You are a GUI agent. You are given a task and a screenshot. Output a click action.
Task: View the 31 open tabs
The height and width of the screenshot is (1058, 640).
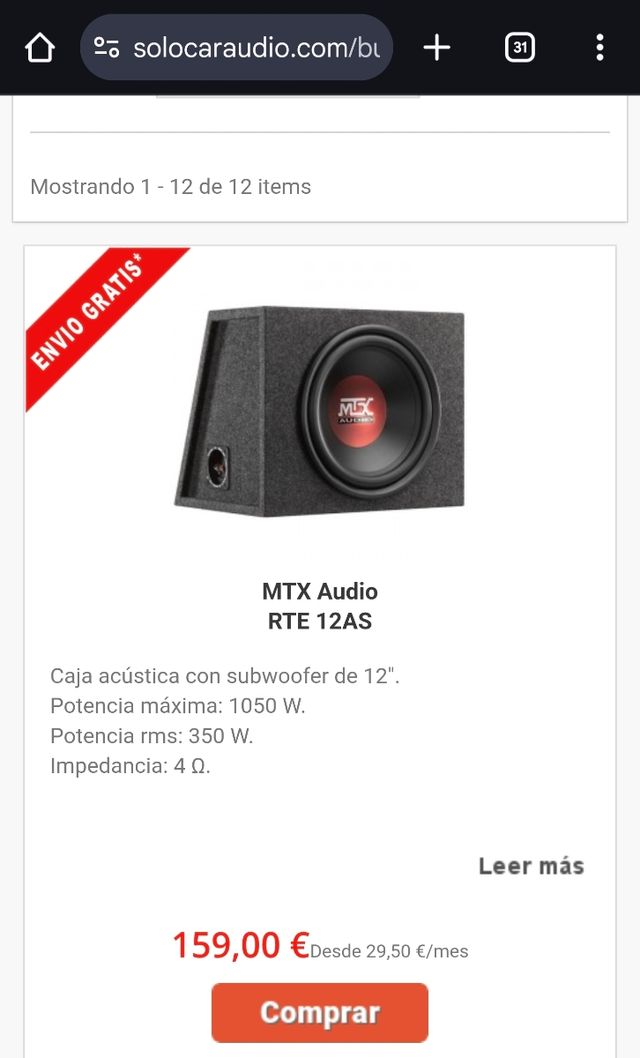519,47
